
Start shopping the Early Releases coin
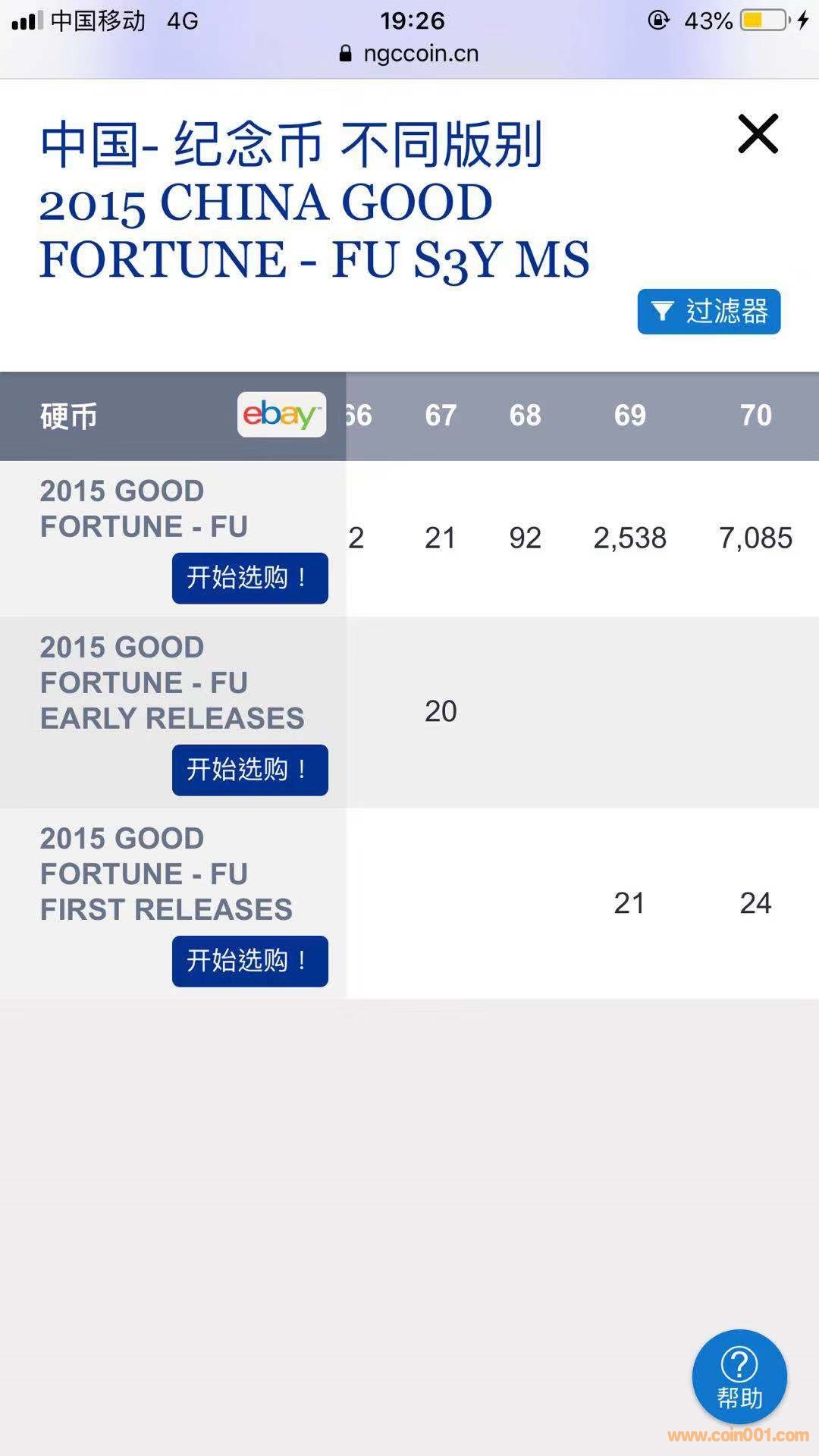pyautogui.click(x=249, y=770)
